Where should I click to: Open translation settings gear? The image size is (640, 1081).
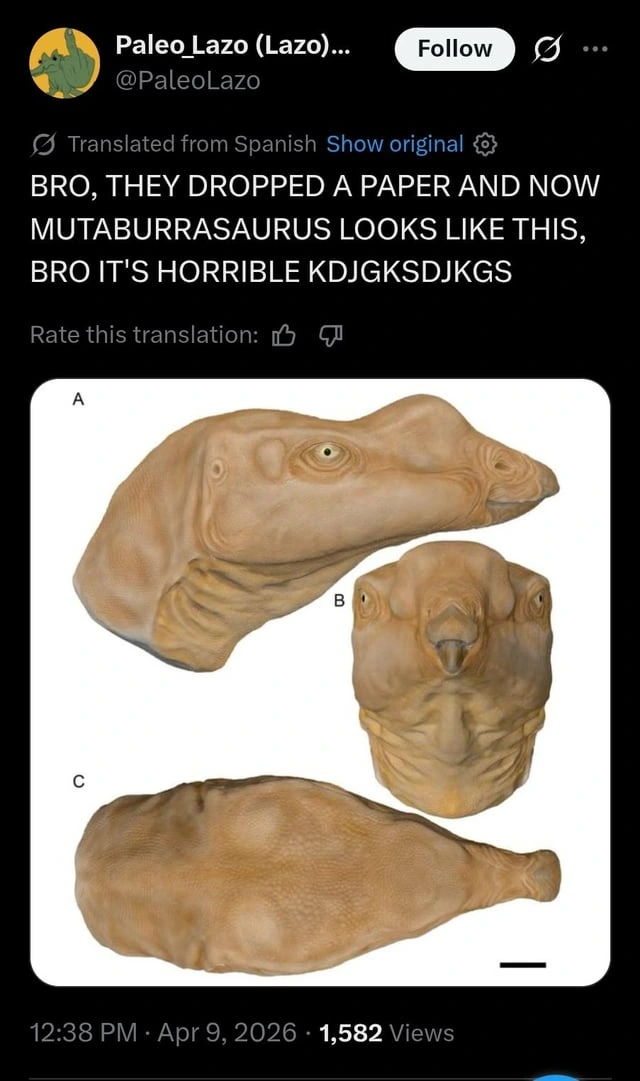tap(485, 144)
